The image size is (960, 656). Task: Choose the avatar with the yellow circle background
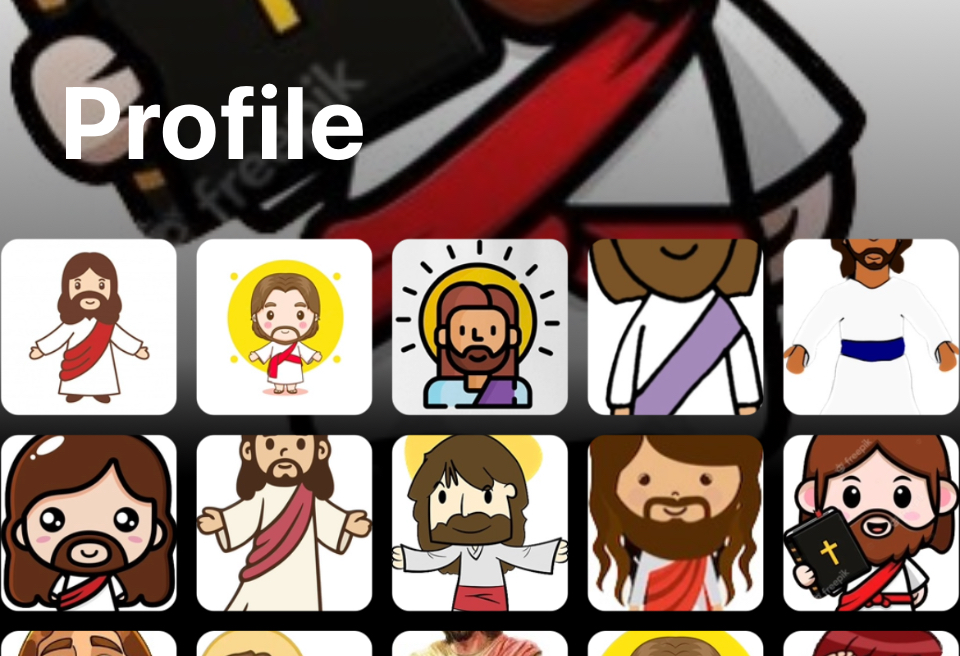point(284,327)
